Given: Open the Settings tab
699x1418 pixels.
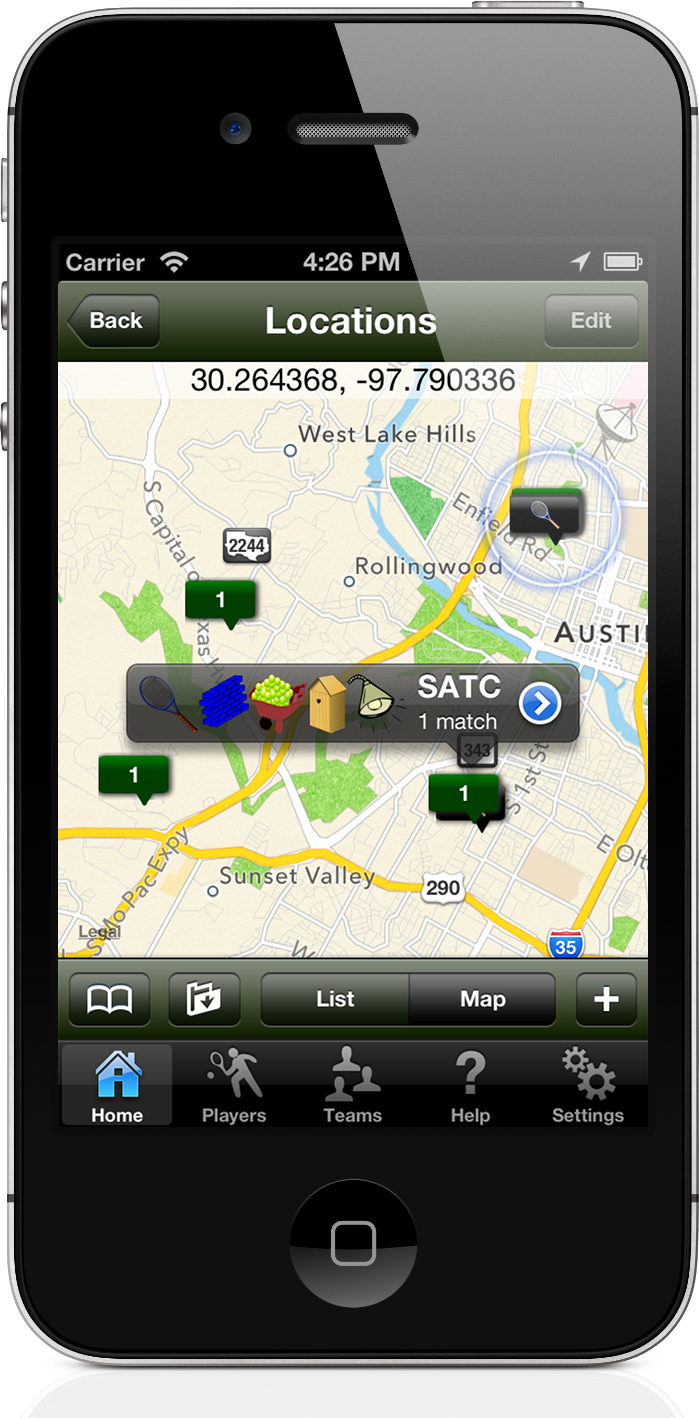Looking at the screenshot, I should click(588, 1085).
